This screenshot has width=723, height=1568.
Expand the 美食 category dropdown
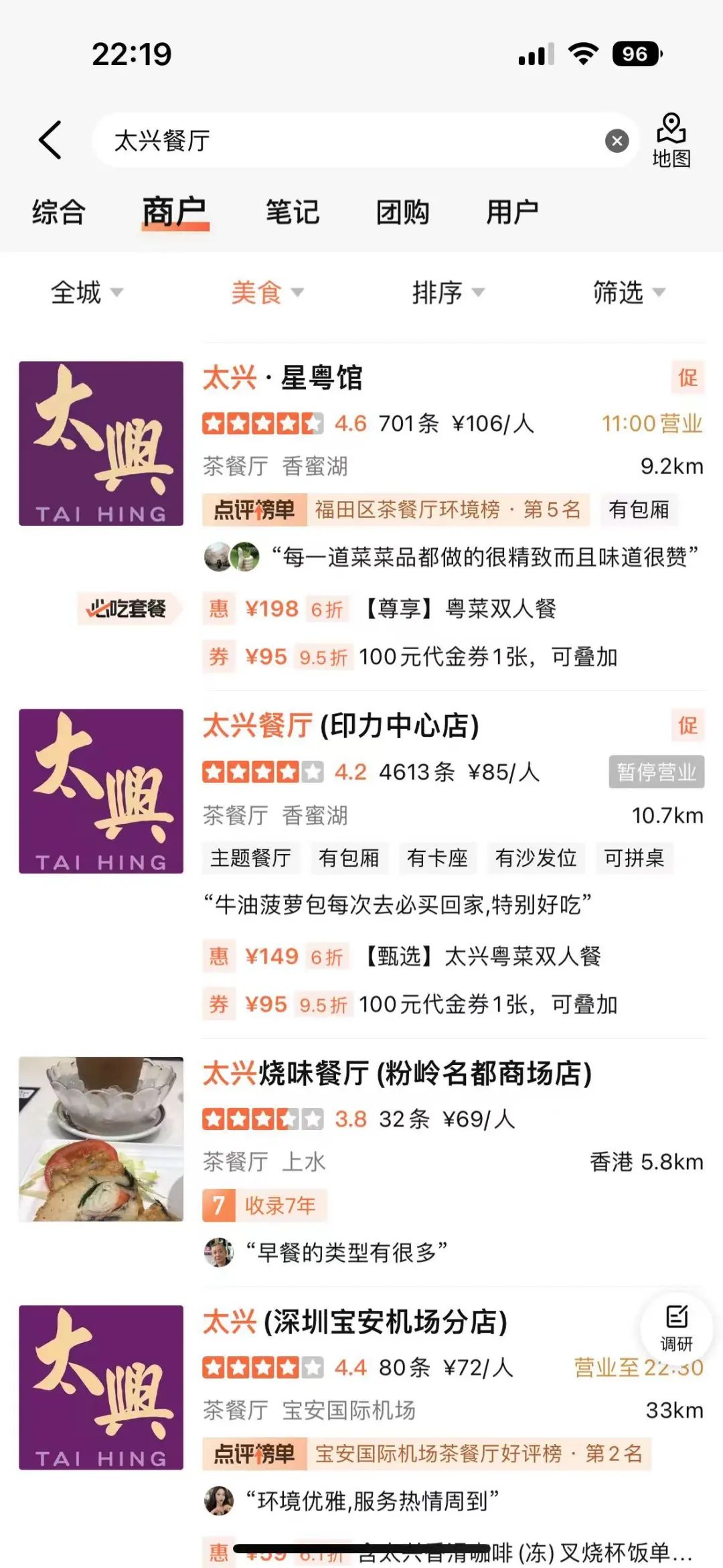click(x=266, y=293)
